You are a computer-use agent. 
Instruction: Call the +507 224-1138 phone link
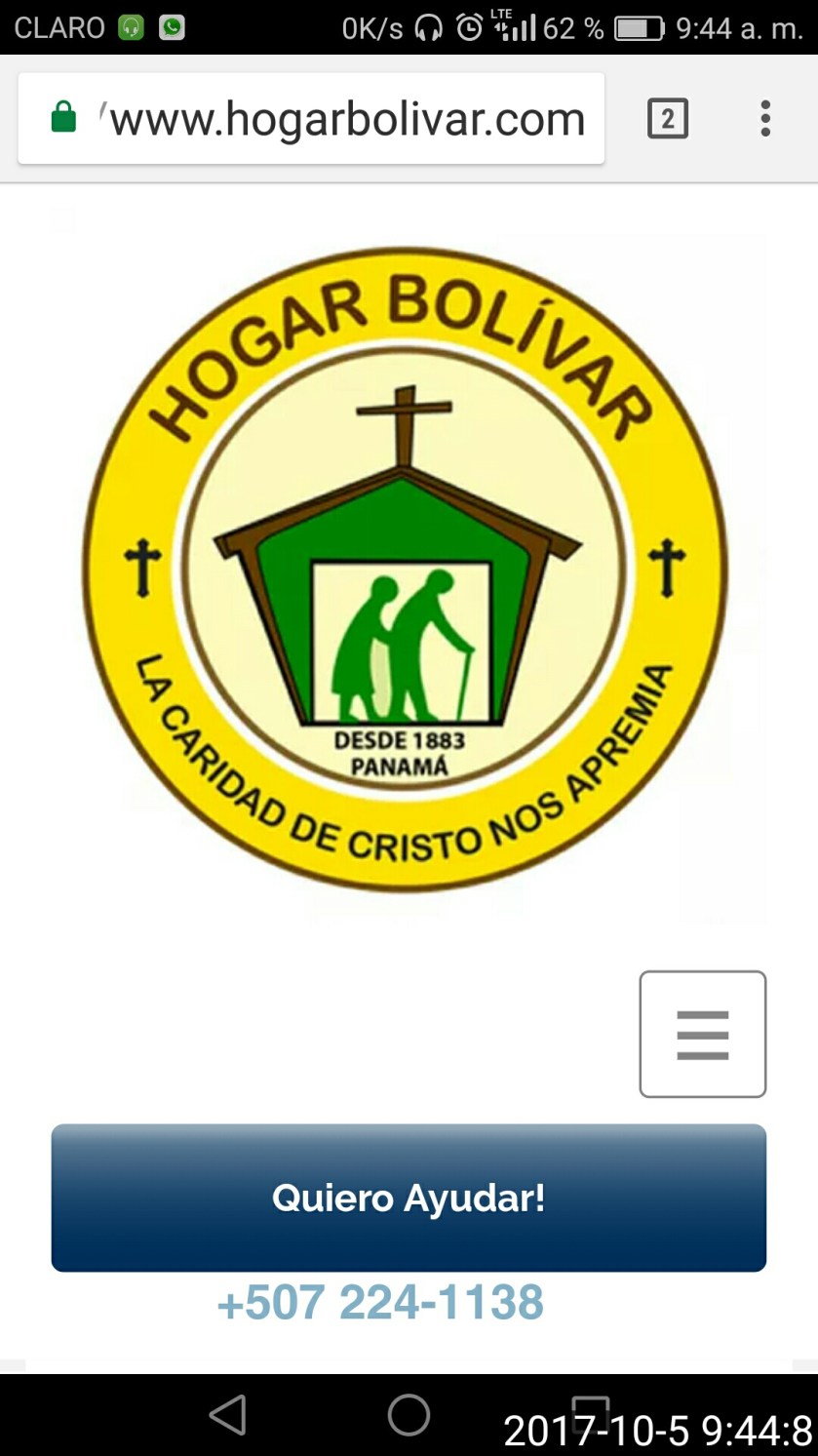[x=380, y=1304]
